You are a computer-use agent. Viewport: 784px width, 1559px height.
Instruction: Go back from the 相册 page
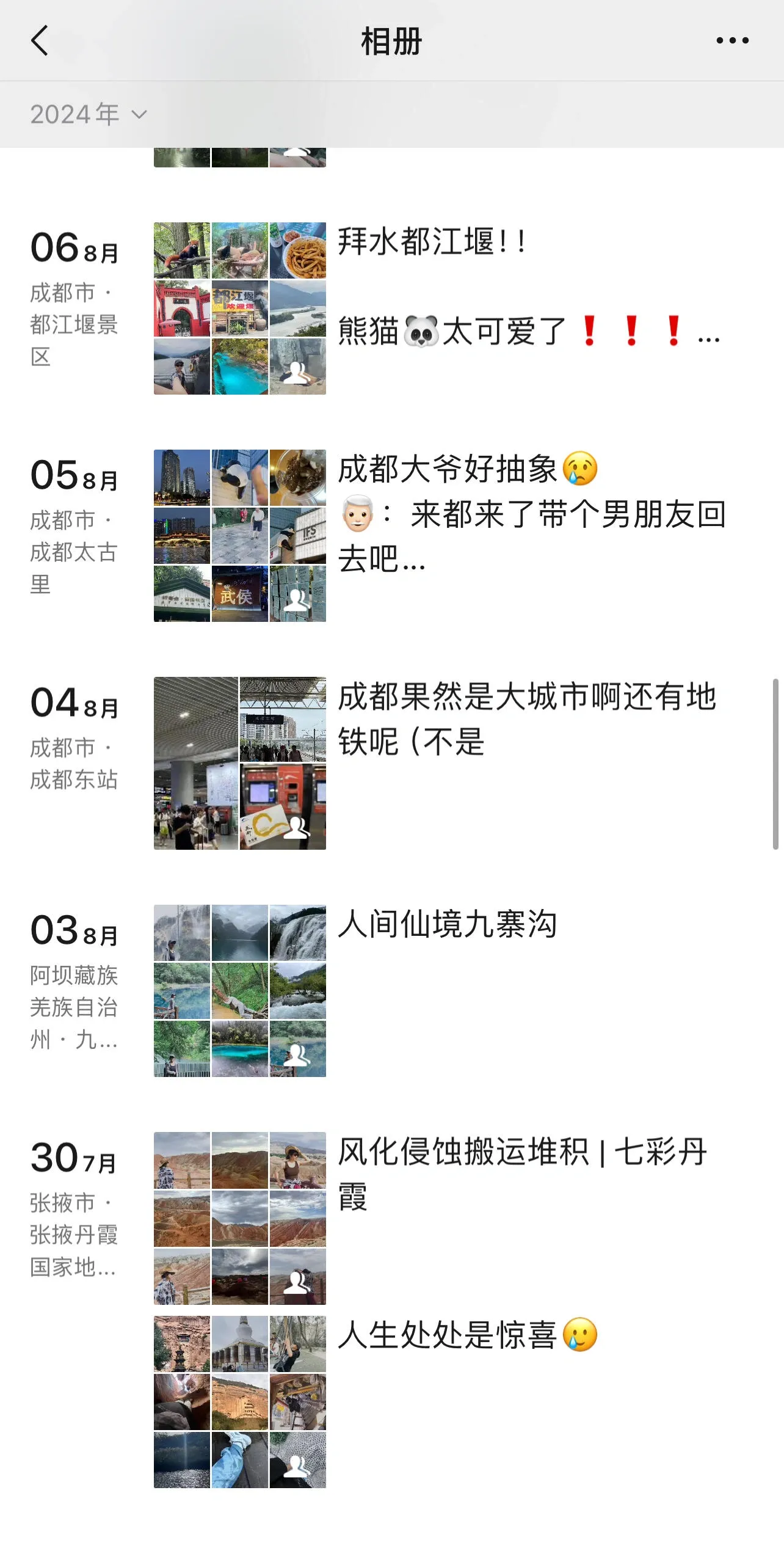[40, 41]
